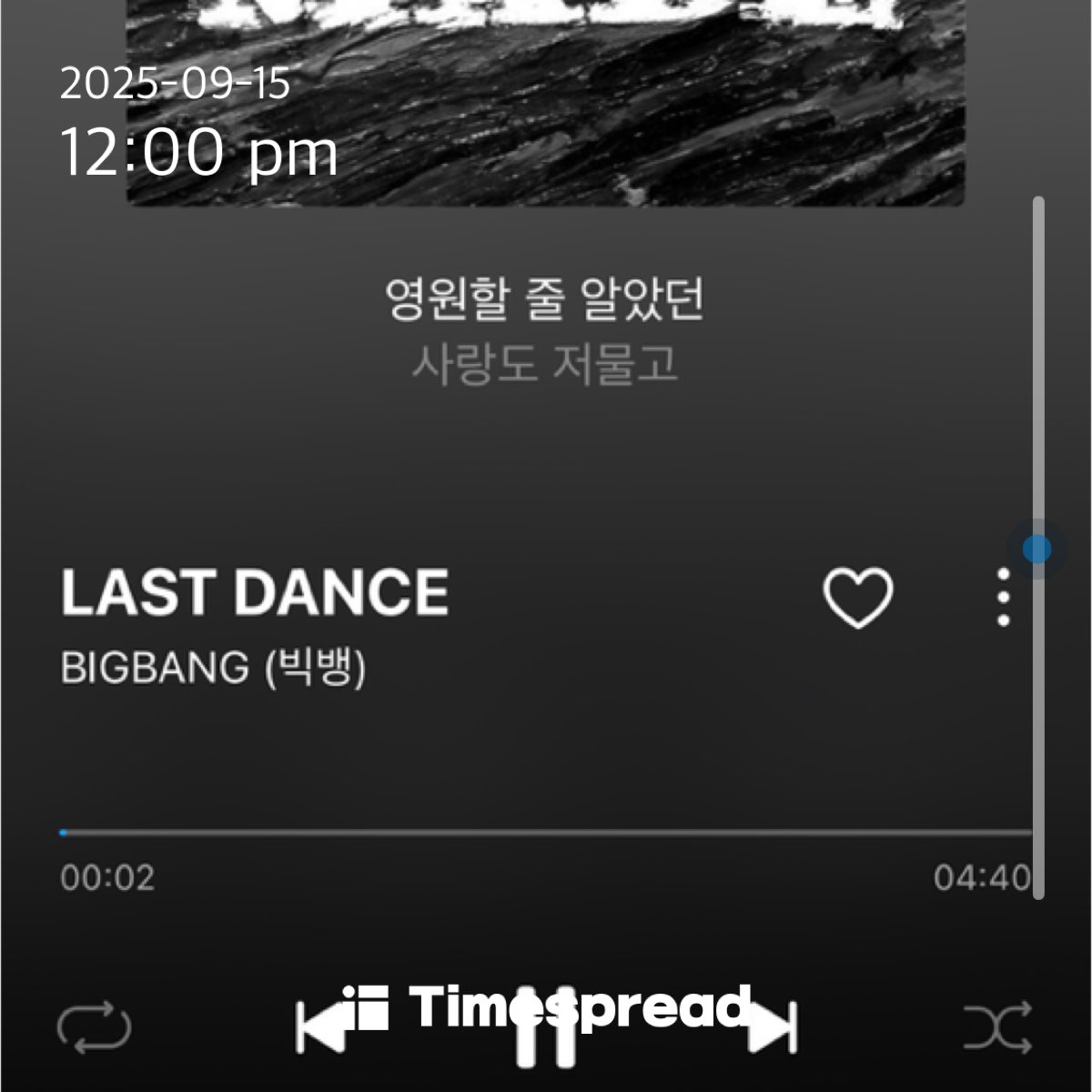Screen dimensions: 1092x1092
Task: Toggle repeat mode
Action: click(x=94, y=1027)
